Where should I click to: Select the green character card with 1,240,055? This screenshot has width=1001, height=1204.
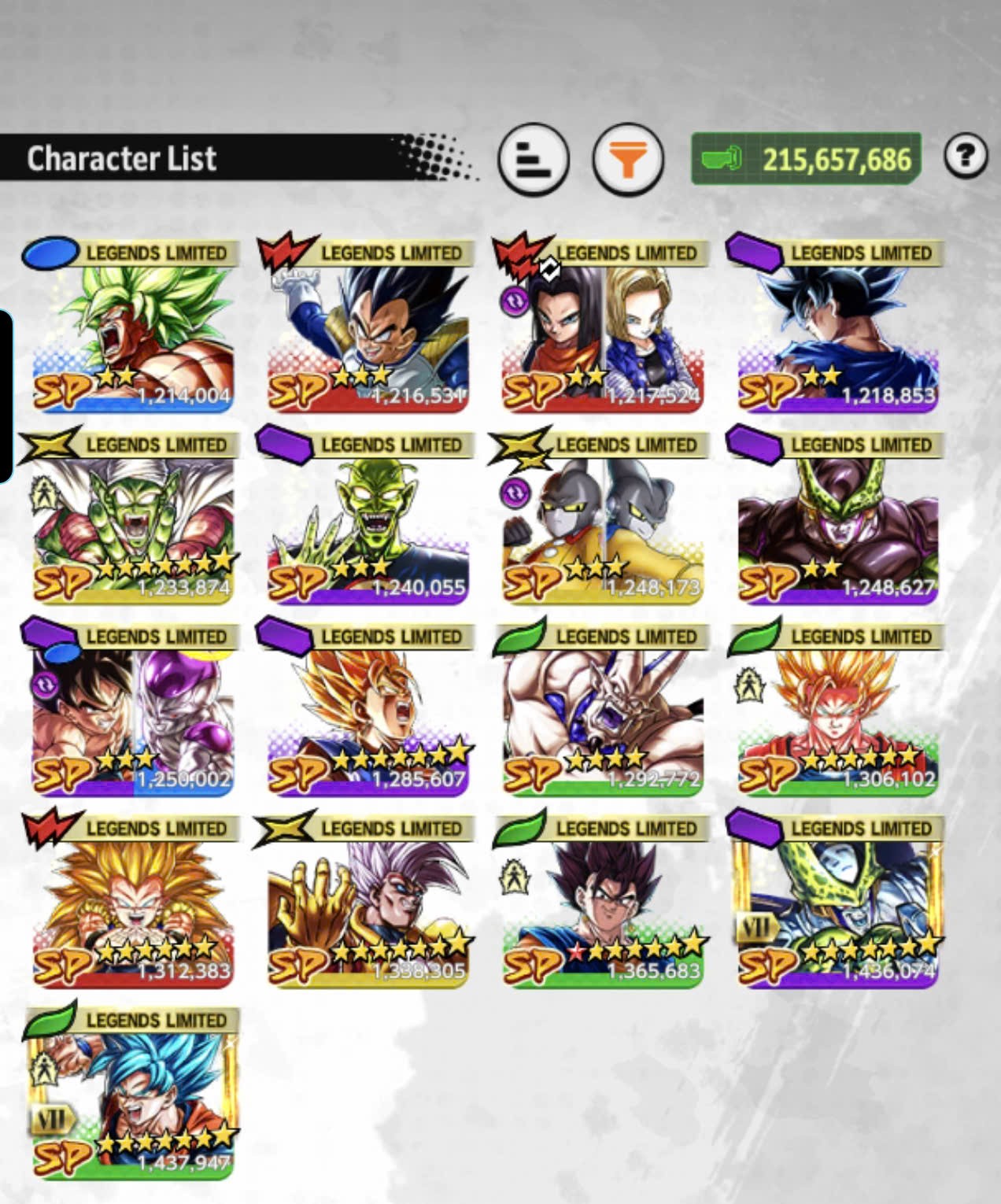coord(367,518)
